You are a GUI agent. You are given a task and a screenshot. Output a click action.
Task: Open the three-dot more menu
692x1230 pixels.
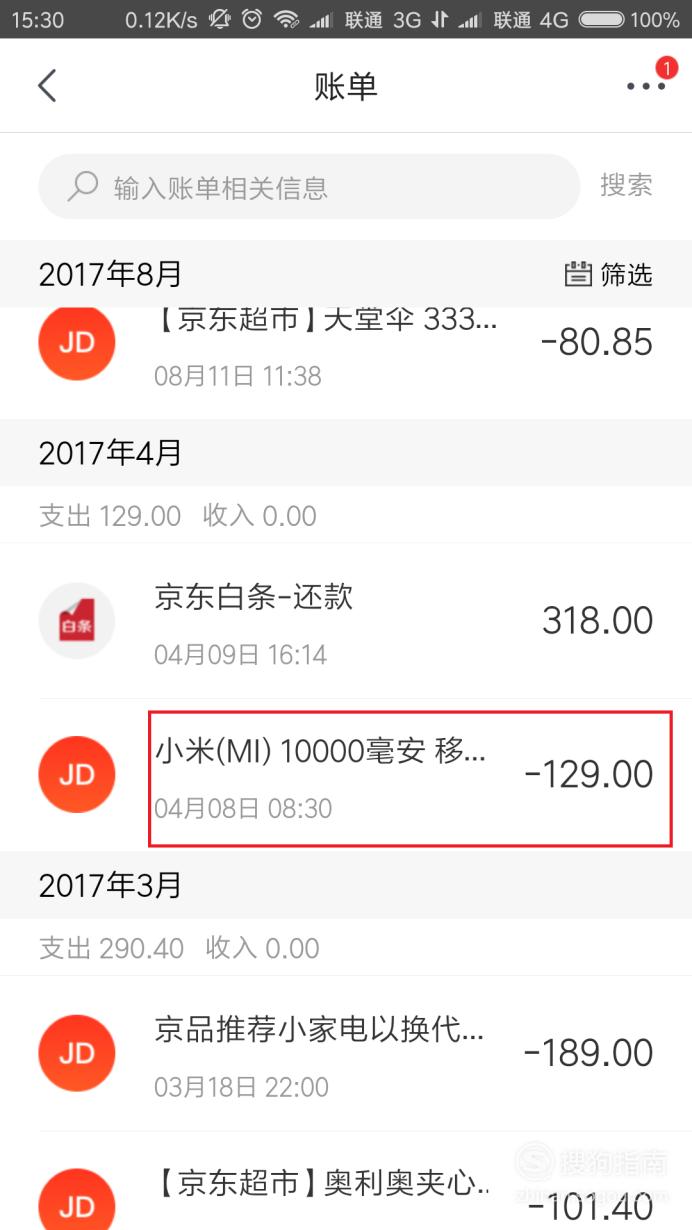pyautogui.click(x=646, y=86)
